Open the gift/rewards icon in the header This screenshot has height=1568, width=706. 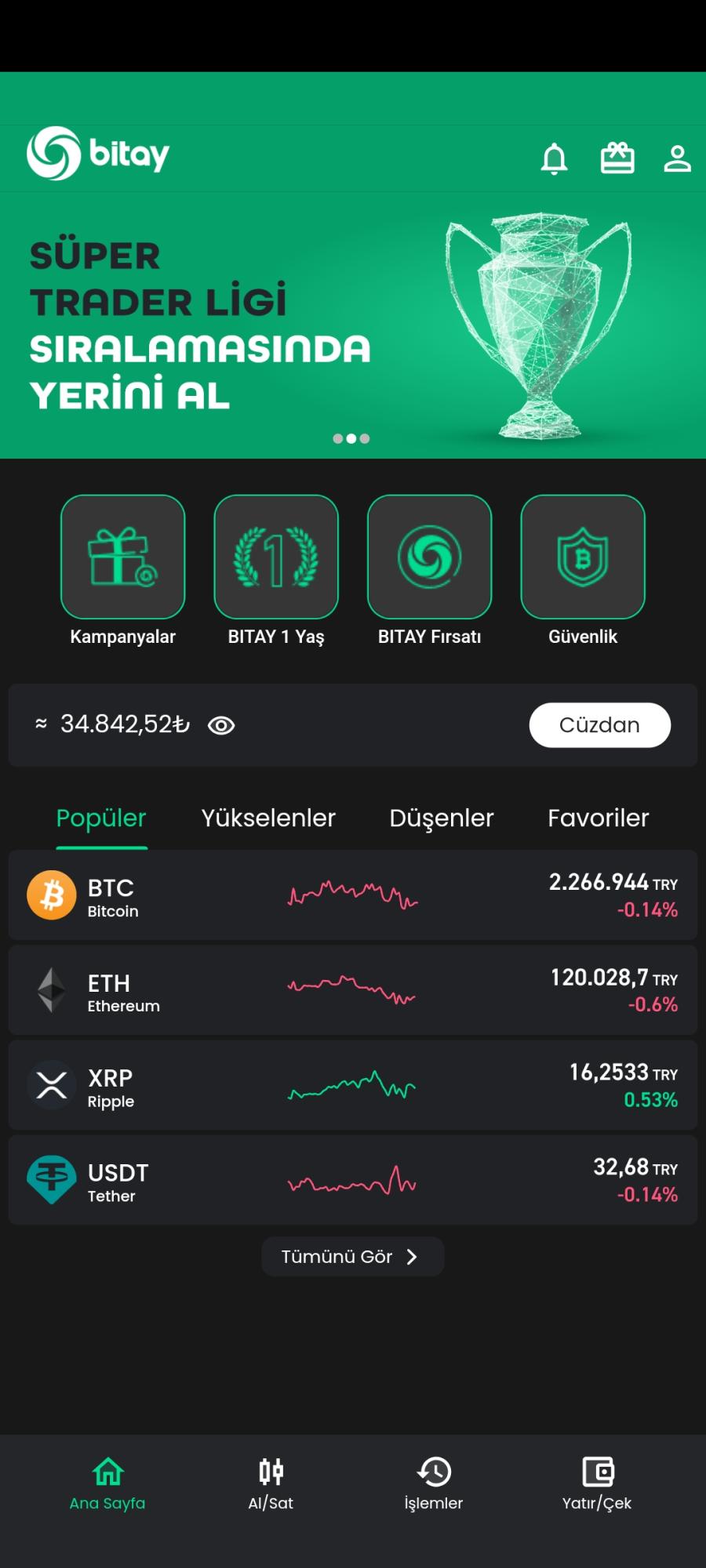(x=617, y=158)
